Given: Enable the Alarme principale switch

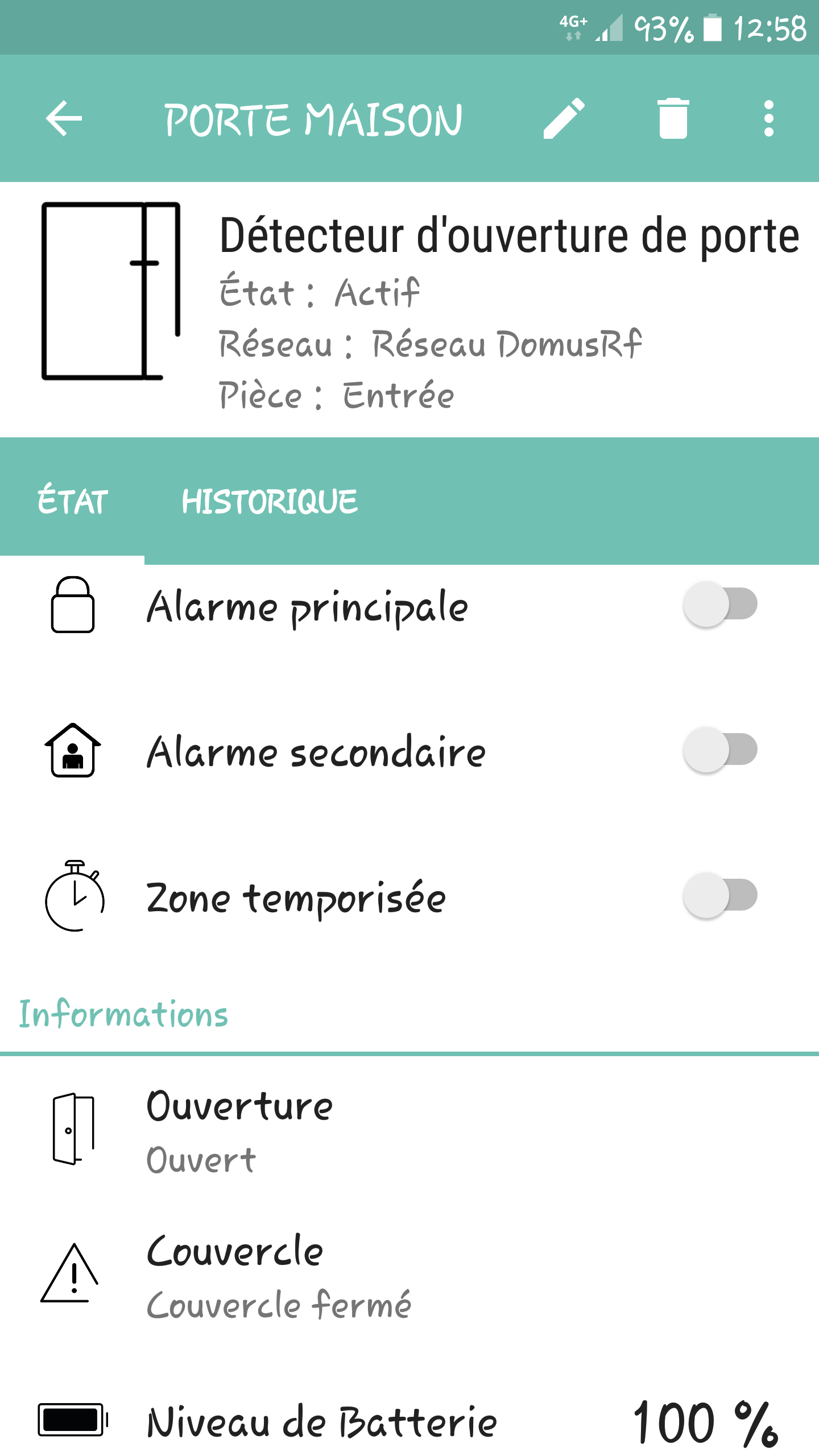Looking at the screenshot, I should (x=720, y=604).
